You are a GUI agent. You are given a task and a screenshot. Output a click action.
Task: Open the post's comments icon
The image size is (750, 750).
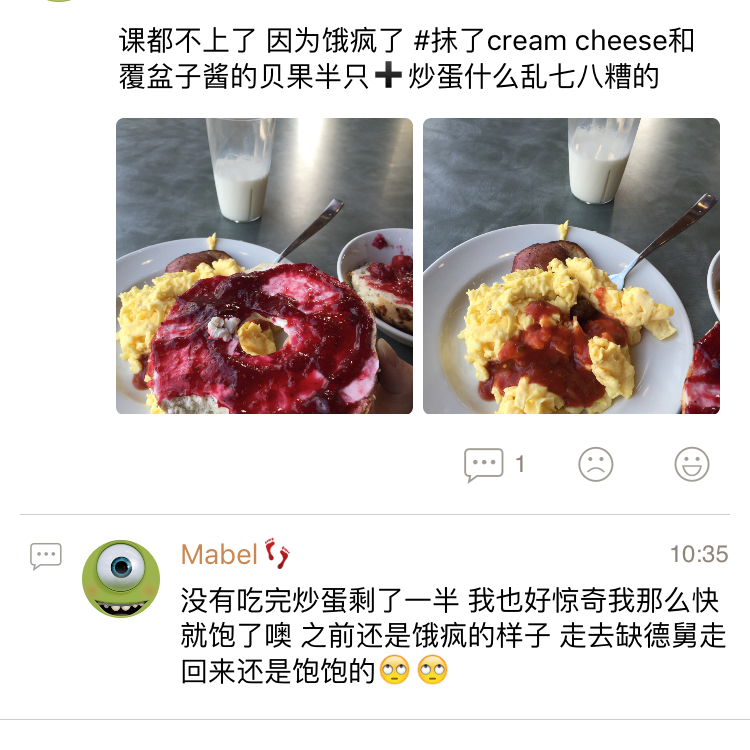(x=484, y=464)
